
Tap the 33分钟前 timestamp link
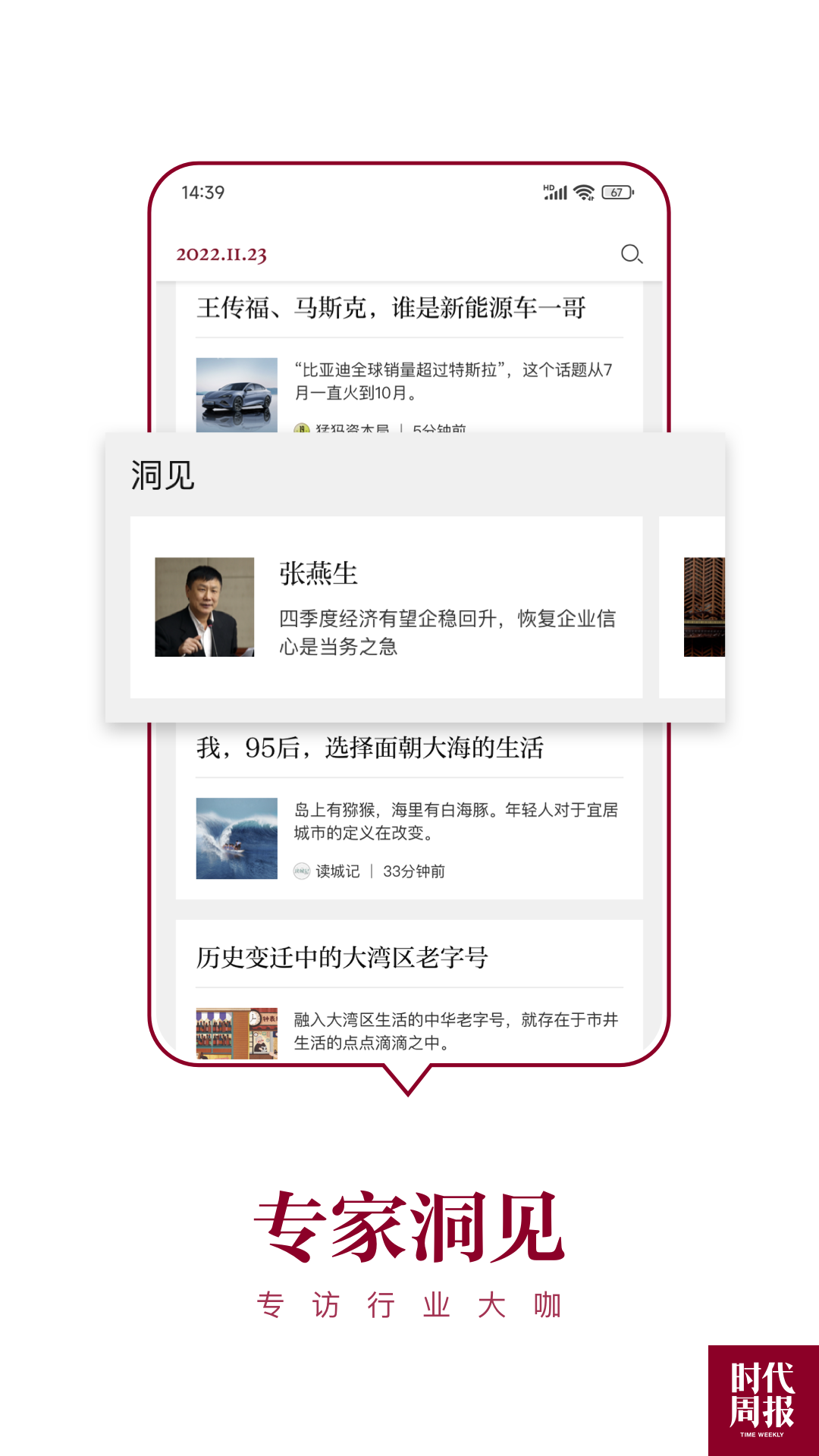[414, 871]
